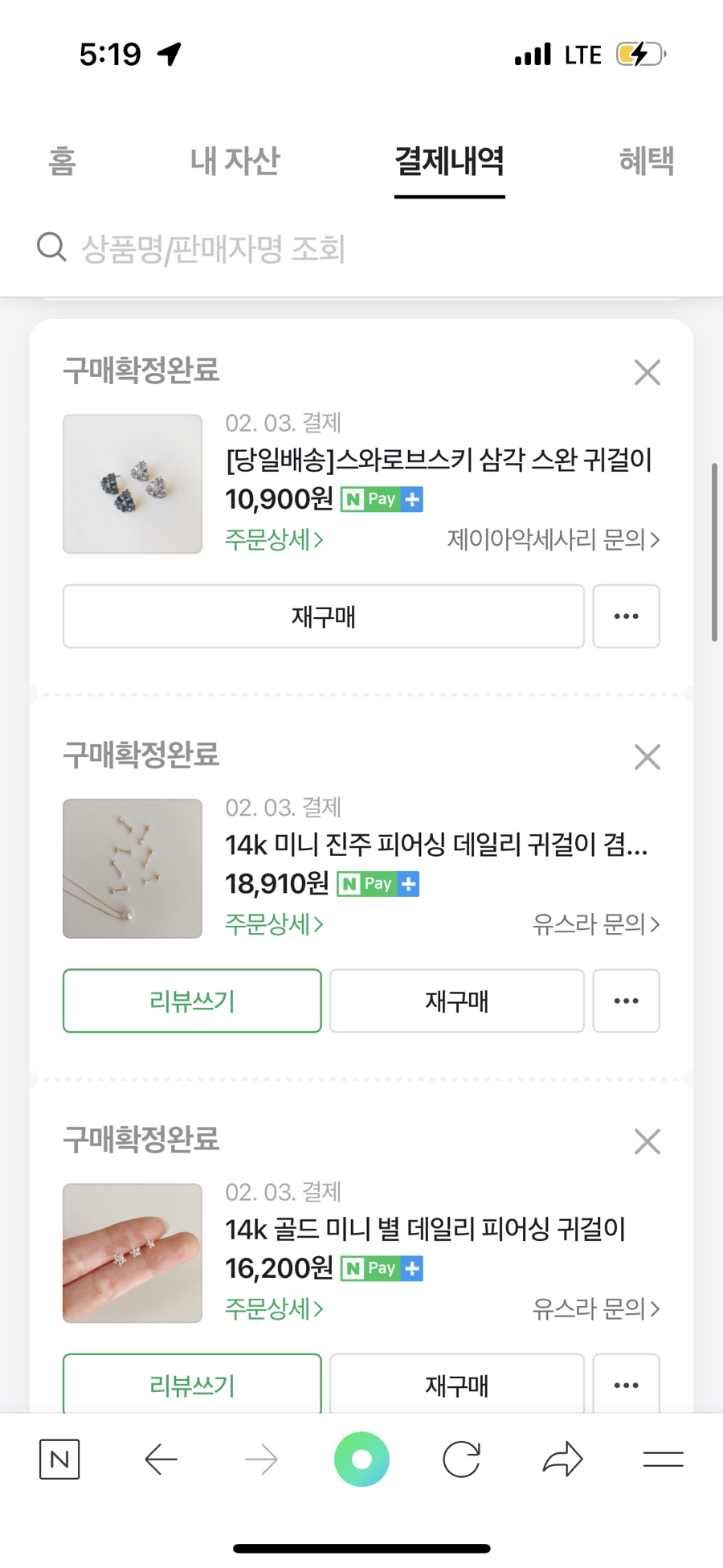Screen dimensions: 723x1568
Task: Open 주문상세 for the 10,900원 order
Action: (x=274, y=539)
